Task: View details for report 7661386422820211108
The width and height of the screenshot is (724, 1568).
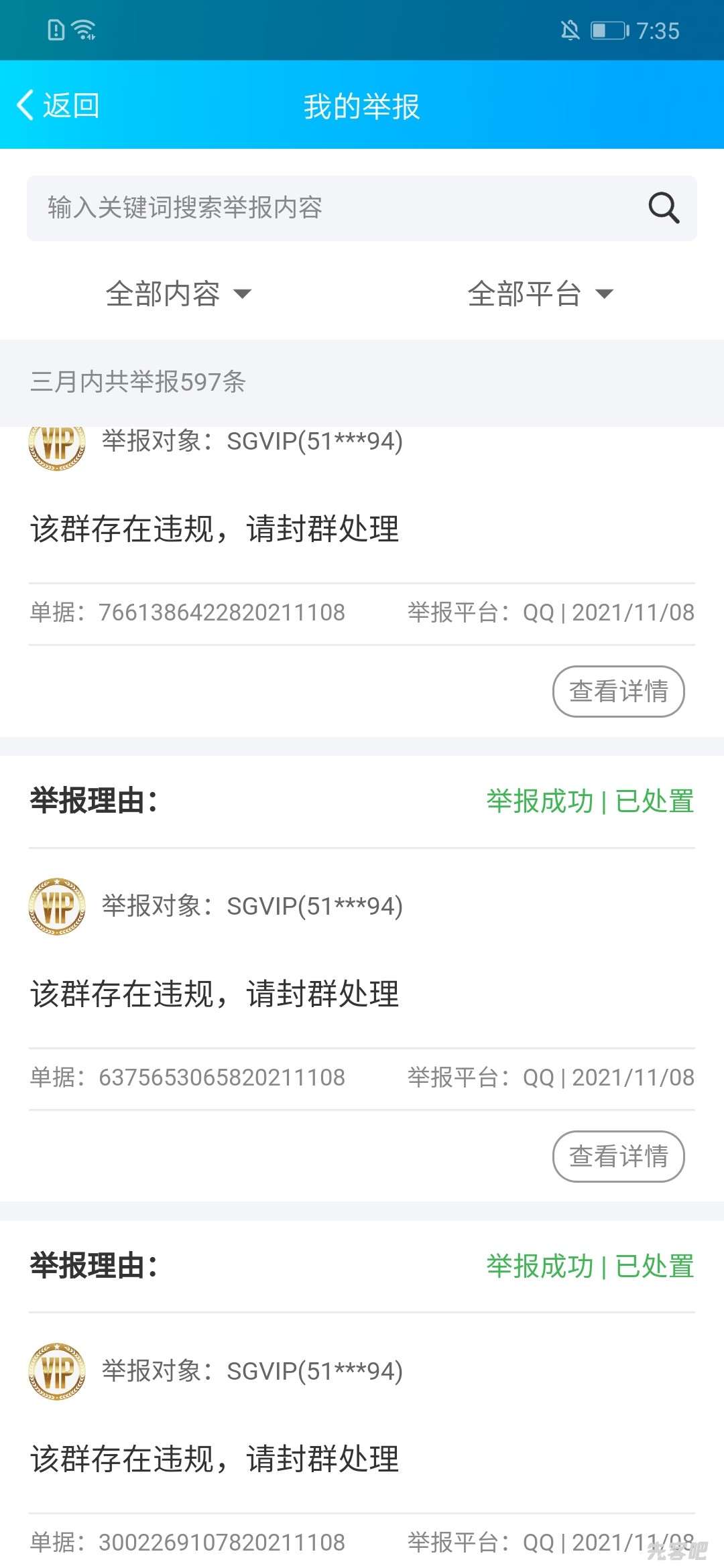Action: pos(618,692)
